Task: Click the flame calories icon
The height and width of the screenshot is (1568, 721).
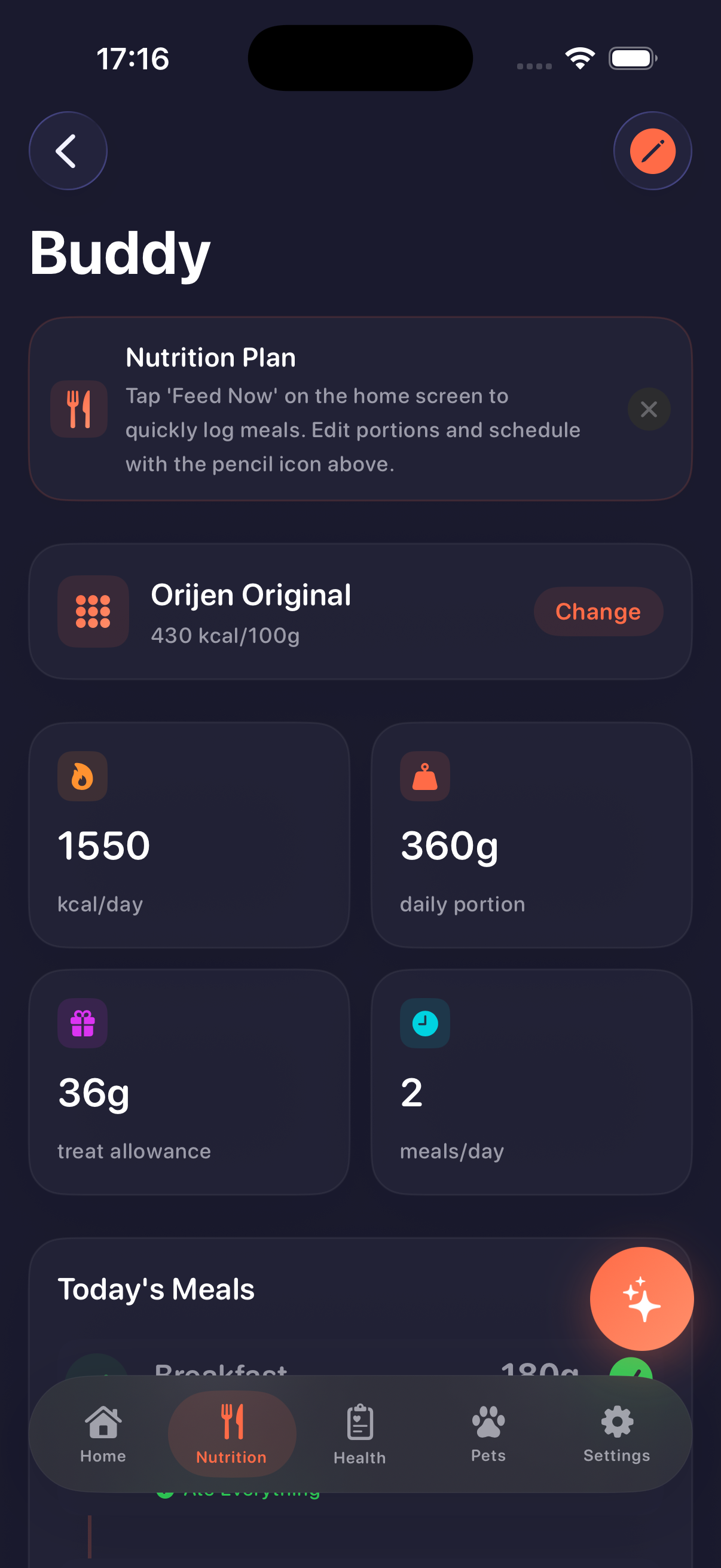Action: click(82, 776)
